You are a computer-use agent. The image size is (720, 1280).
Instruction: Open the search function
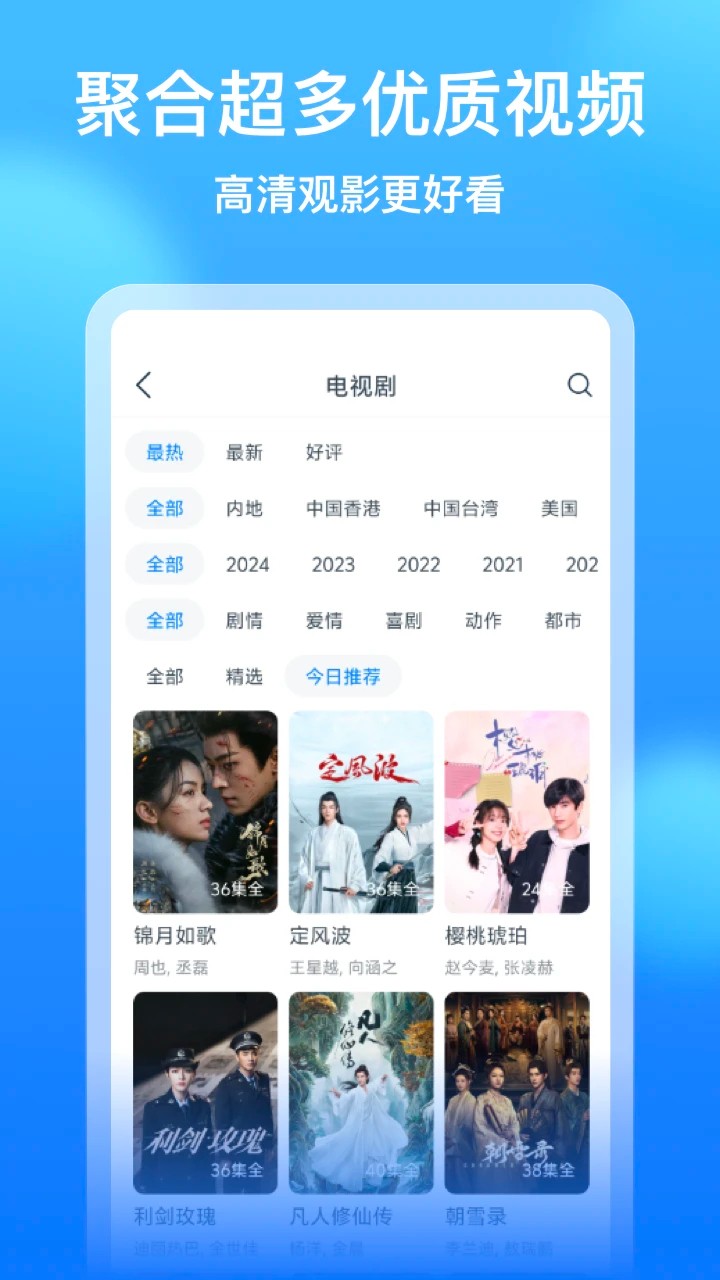pyautogui.click(x=578, y=384)
